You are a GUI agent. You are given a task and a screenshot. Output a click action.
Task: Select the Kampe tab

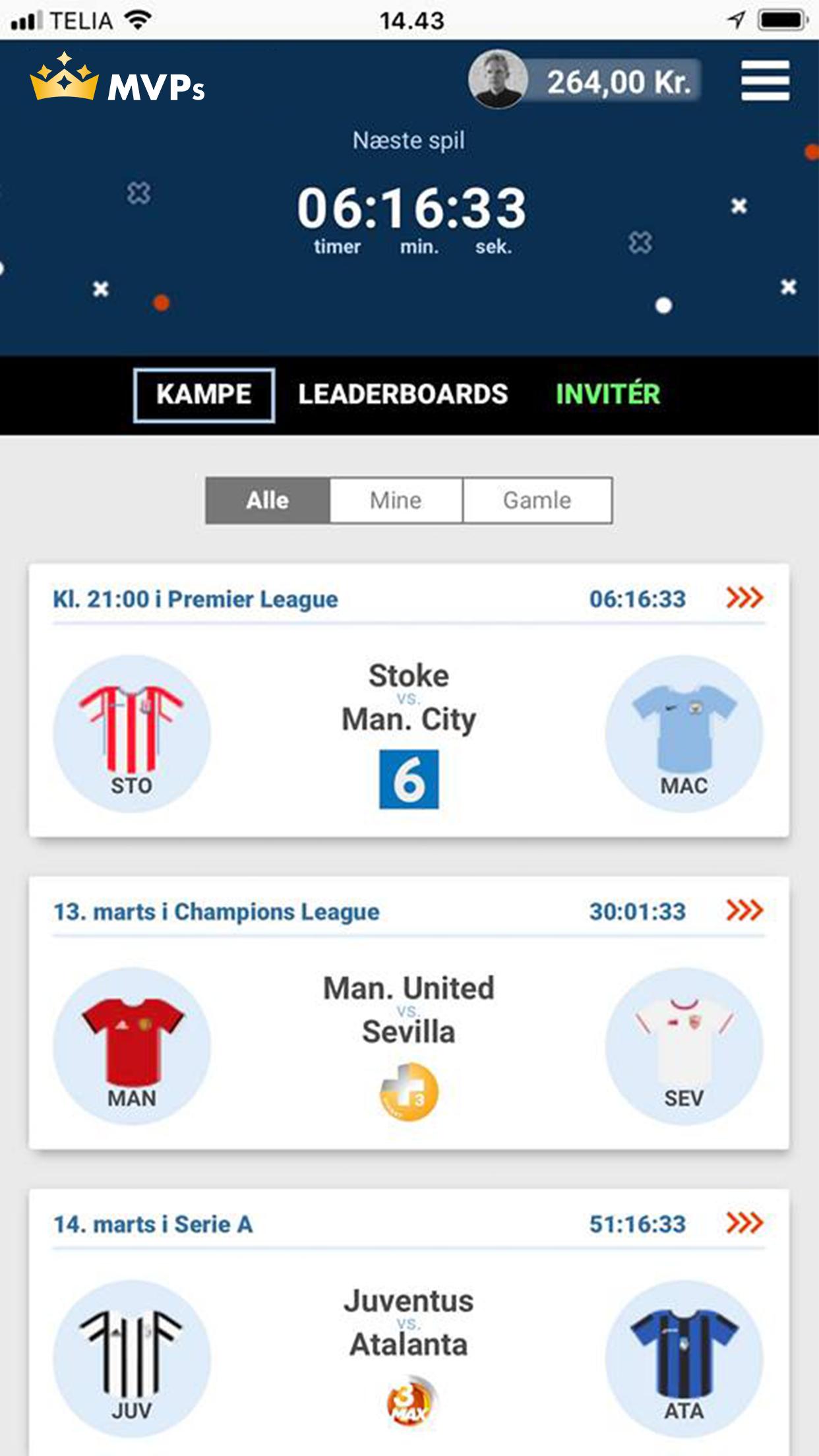tap(204, 394)
